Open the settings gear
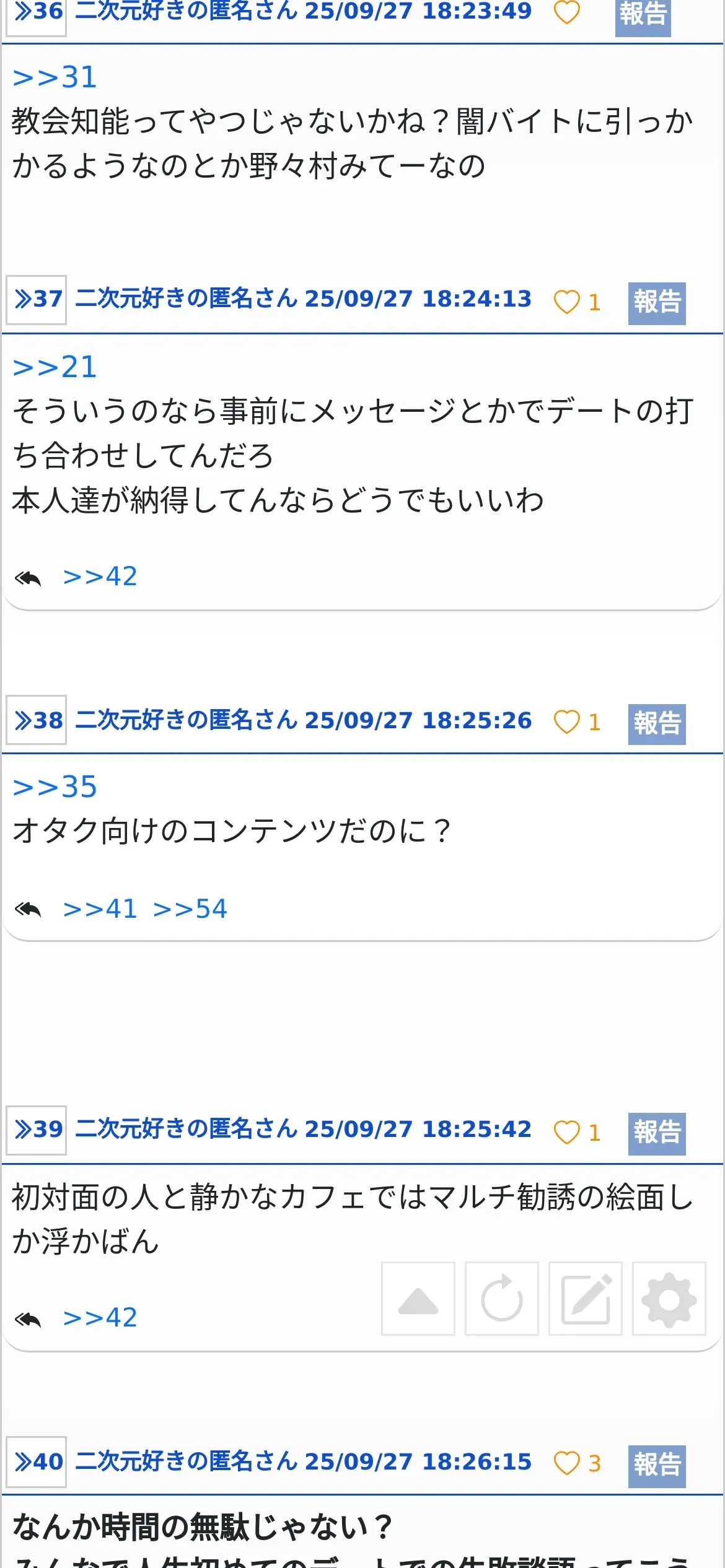The width and height of the screenshot is (725, 1568). [669, 1299]
